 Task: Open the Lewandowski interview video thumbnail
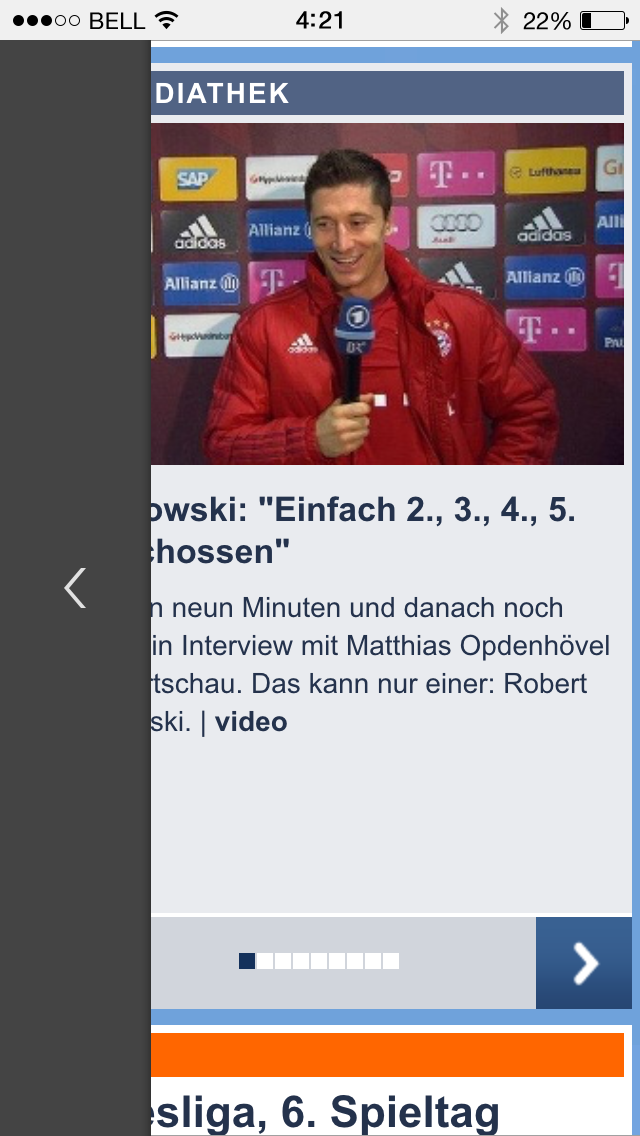coord(388,293)
